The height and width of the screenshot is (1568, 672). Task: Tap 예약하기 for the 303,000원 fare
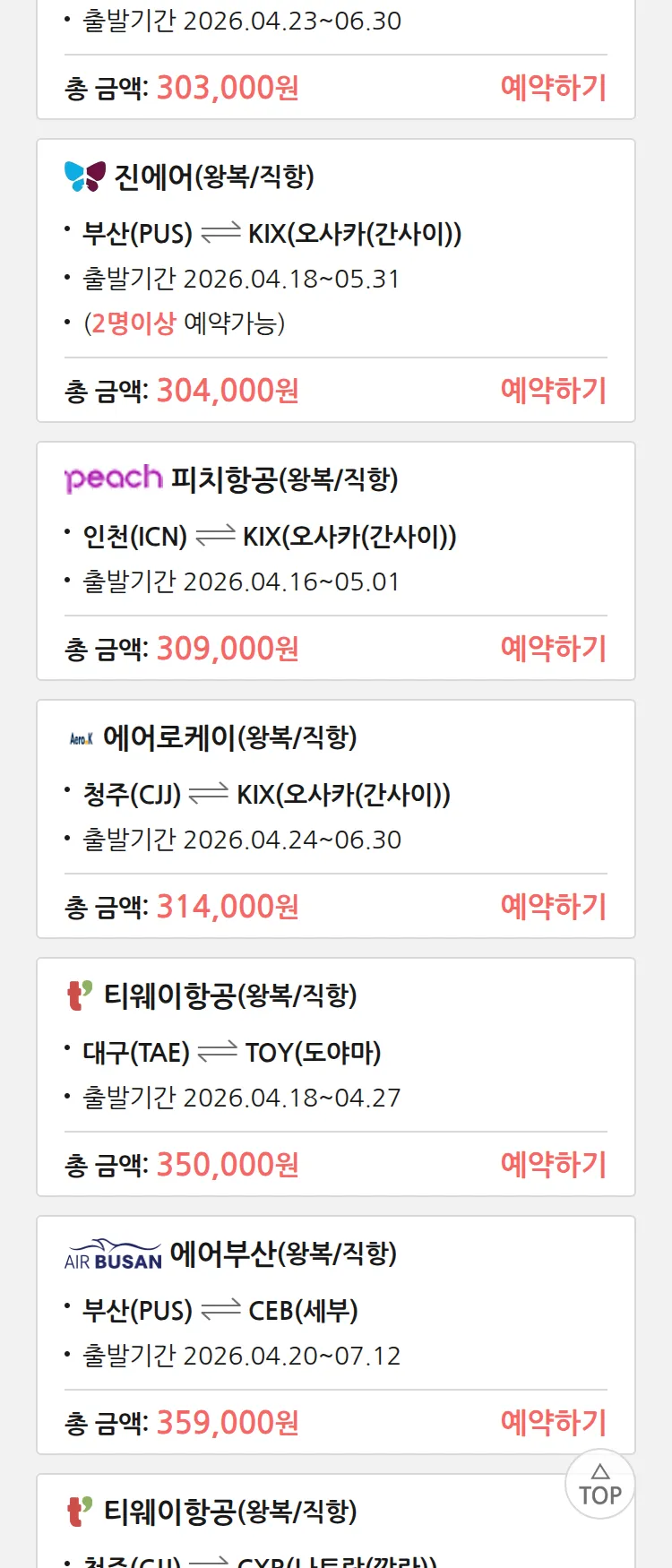(x=553, y=88)
